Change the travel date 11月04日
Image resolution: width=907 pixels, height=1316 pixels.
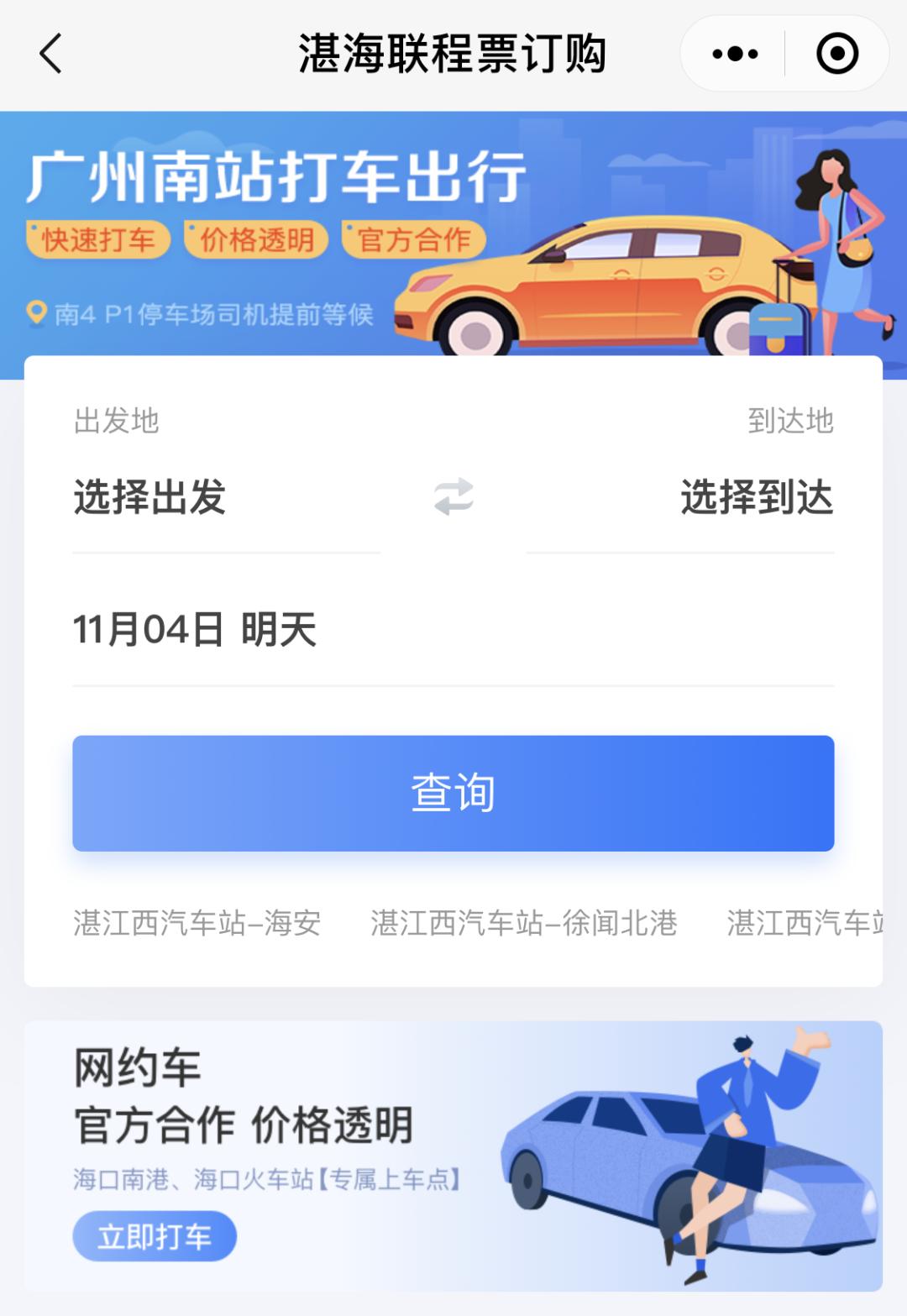(195, 630)
